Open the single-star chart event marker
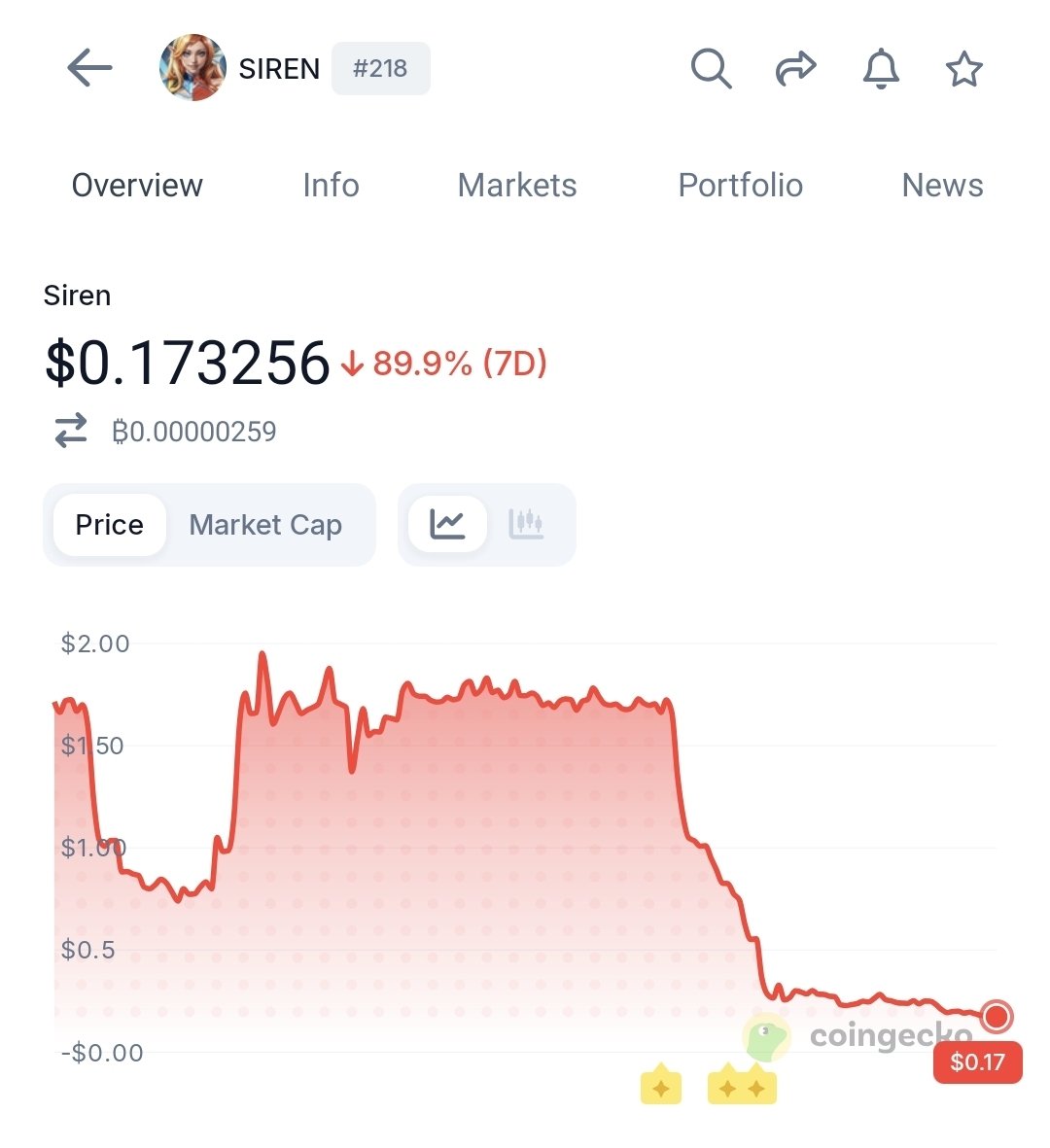This screenshot has height=1148, width=1050. 661,1087
